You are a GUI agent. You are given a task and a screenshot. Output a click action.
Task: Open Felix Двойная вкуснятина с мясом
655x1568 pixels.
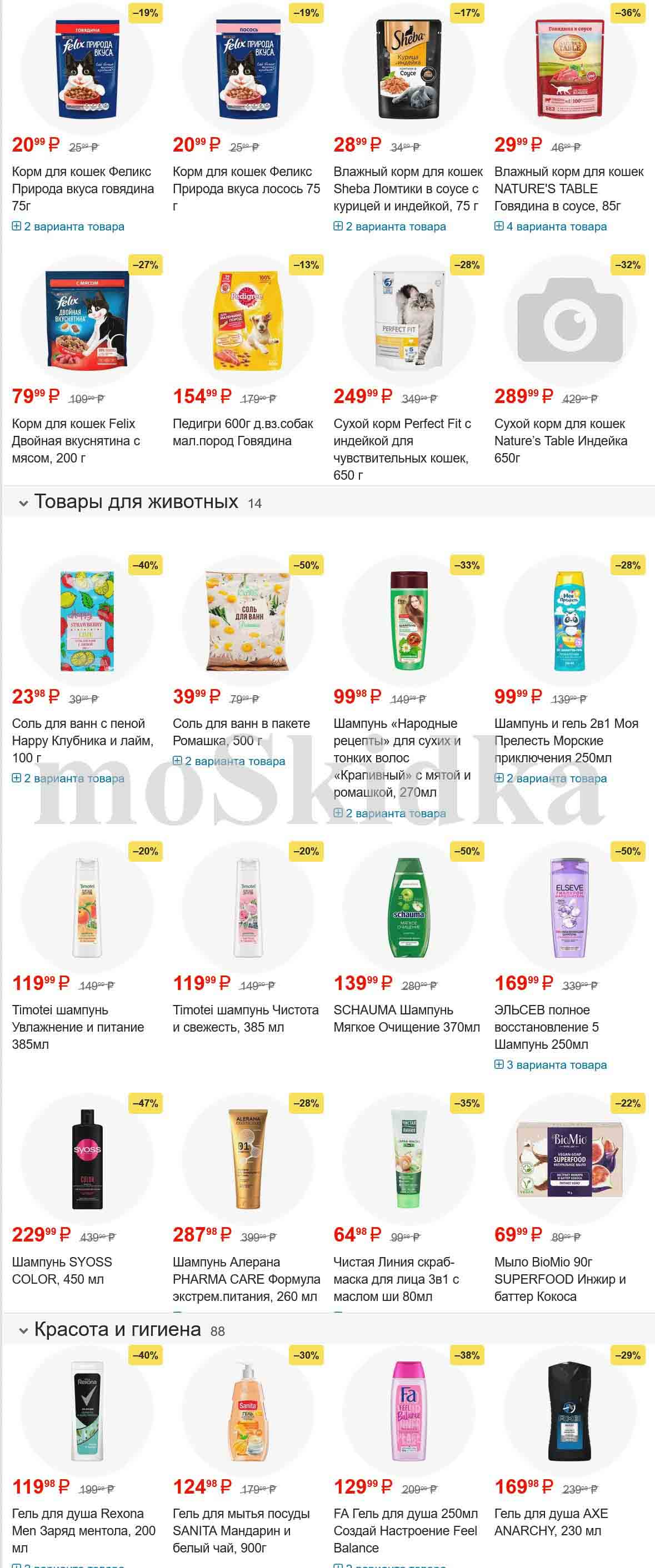click(x=76, y=440)
